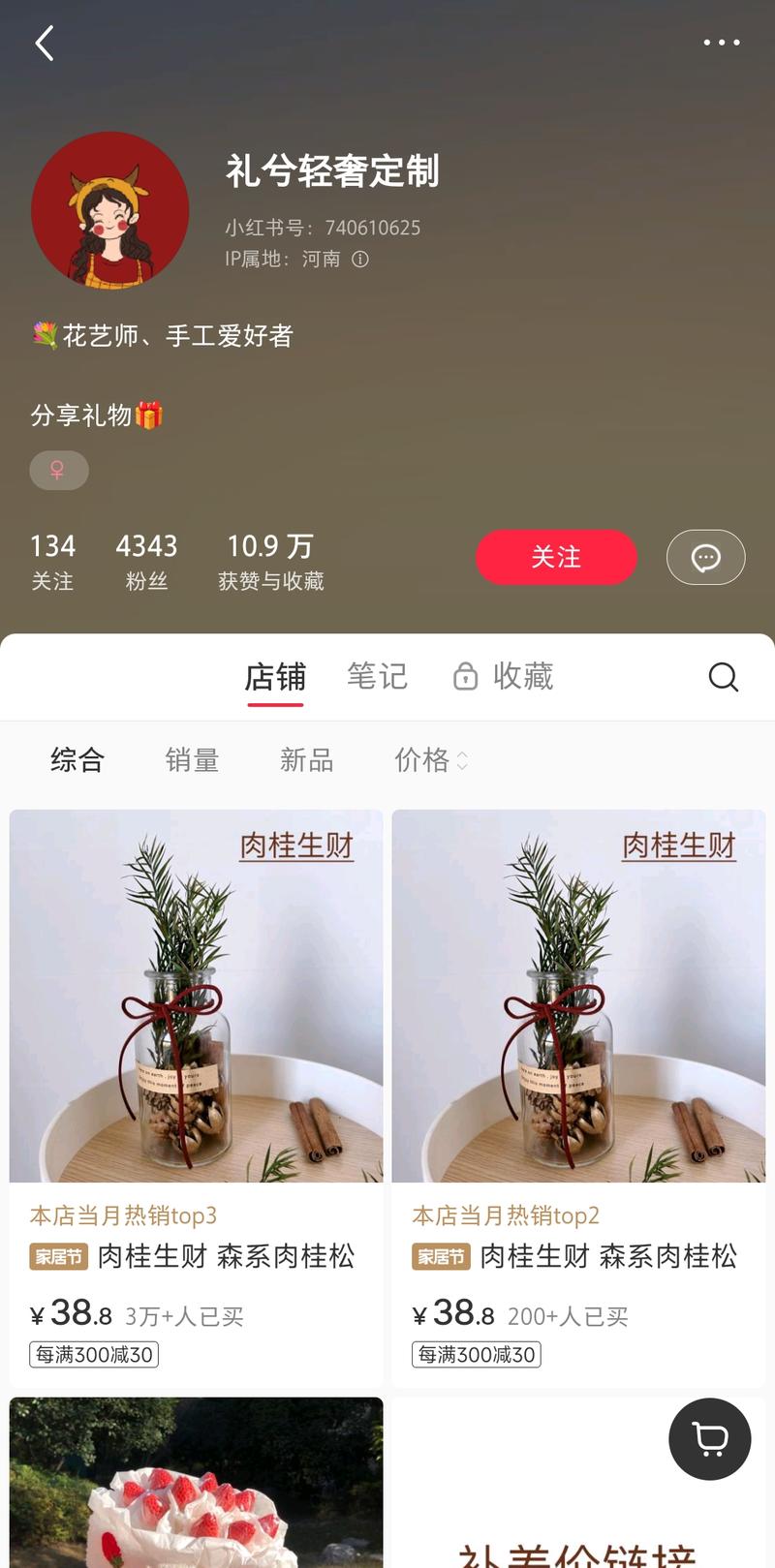Select the 店铺 tab

click(275, 676)
